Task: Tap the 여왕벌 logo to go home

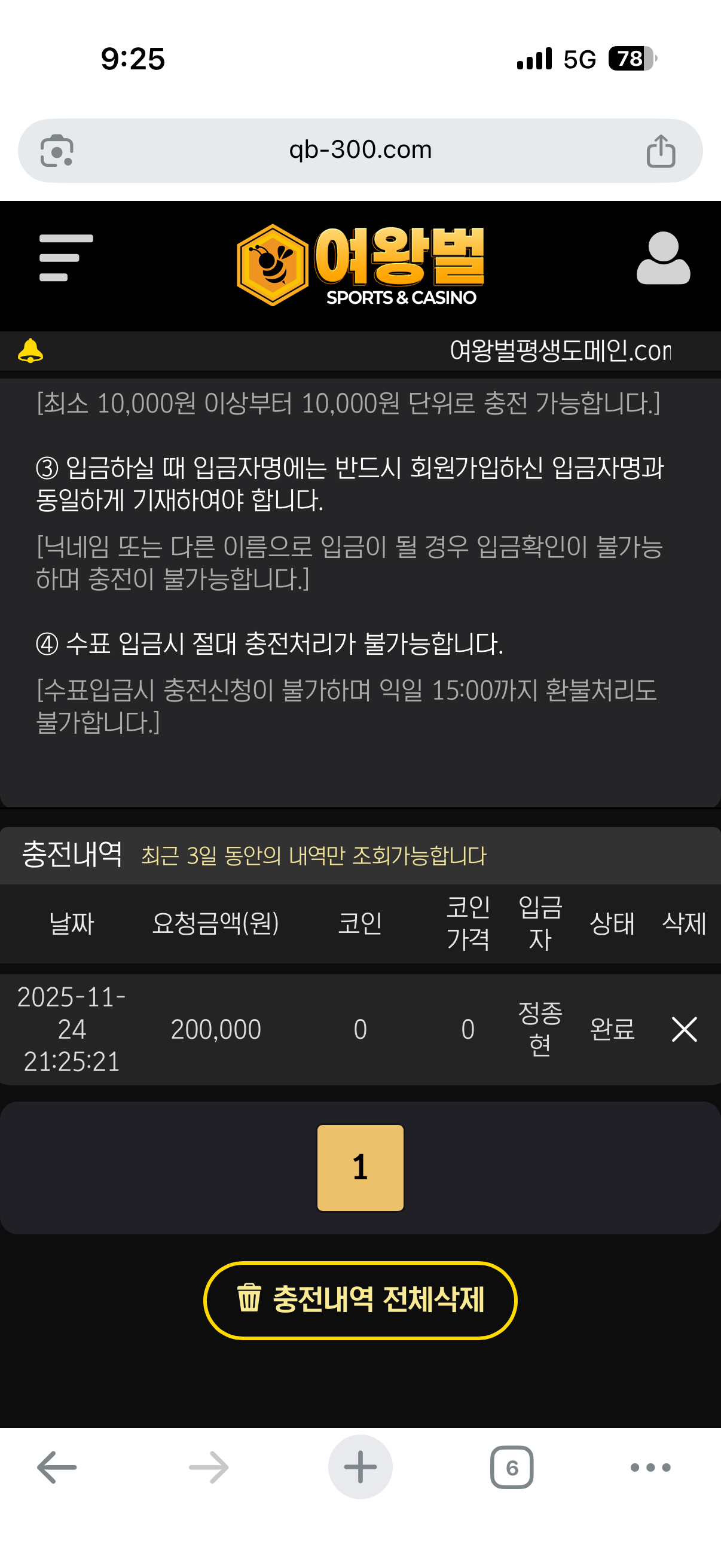Action: coord(360,264)
